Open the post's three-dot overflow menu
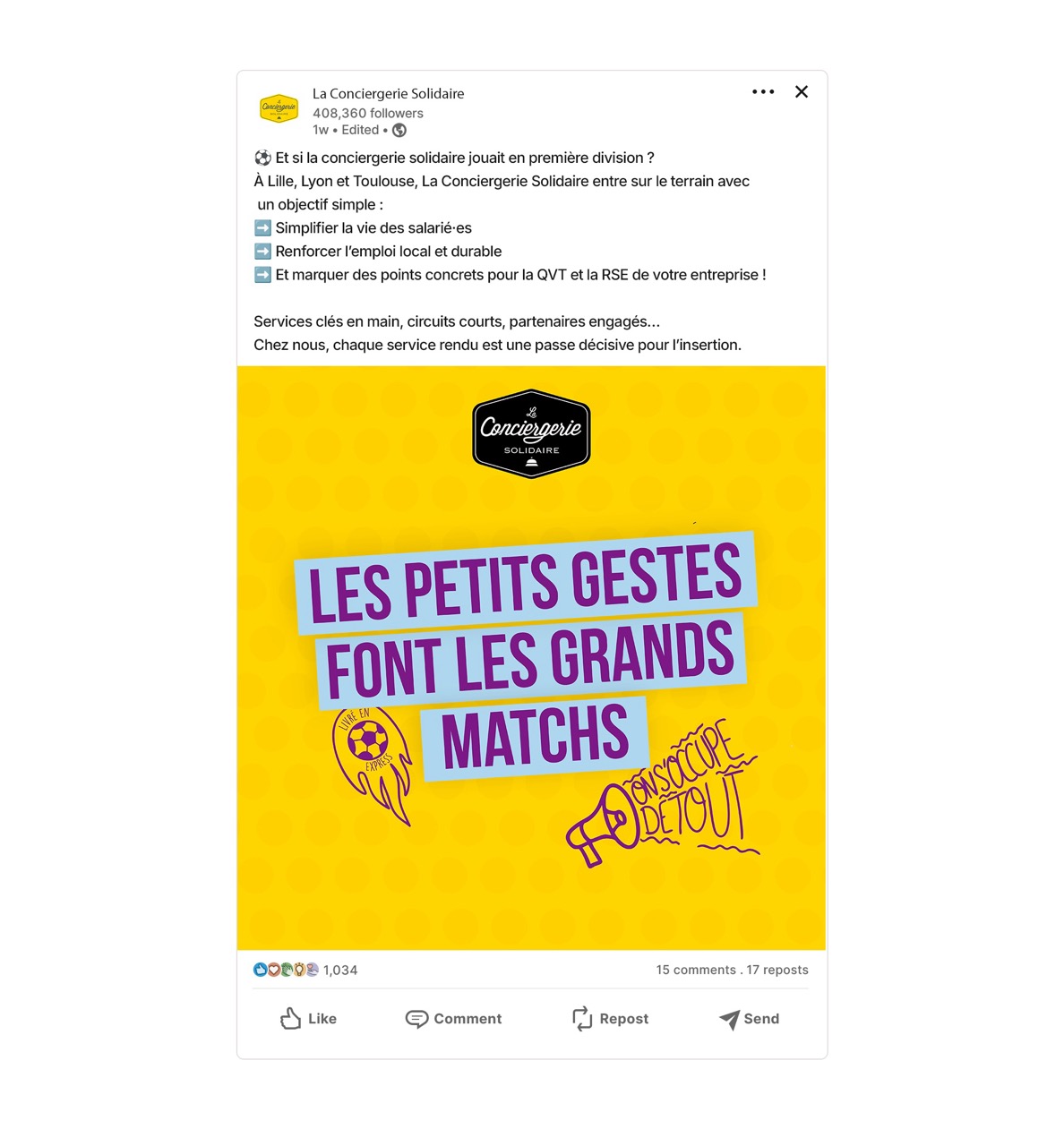The image size is (1064, 1146). click(x=763, y=92)
